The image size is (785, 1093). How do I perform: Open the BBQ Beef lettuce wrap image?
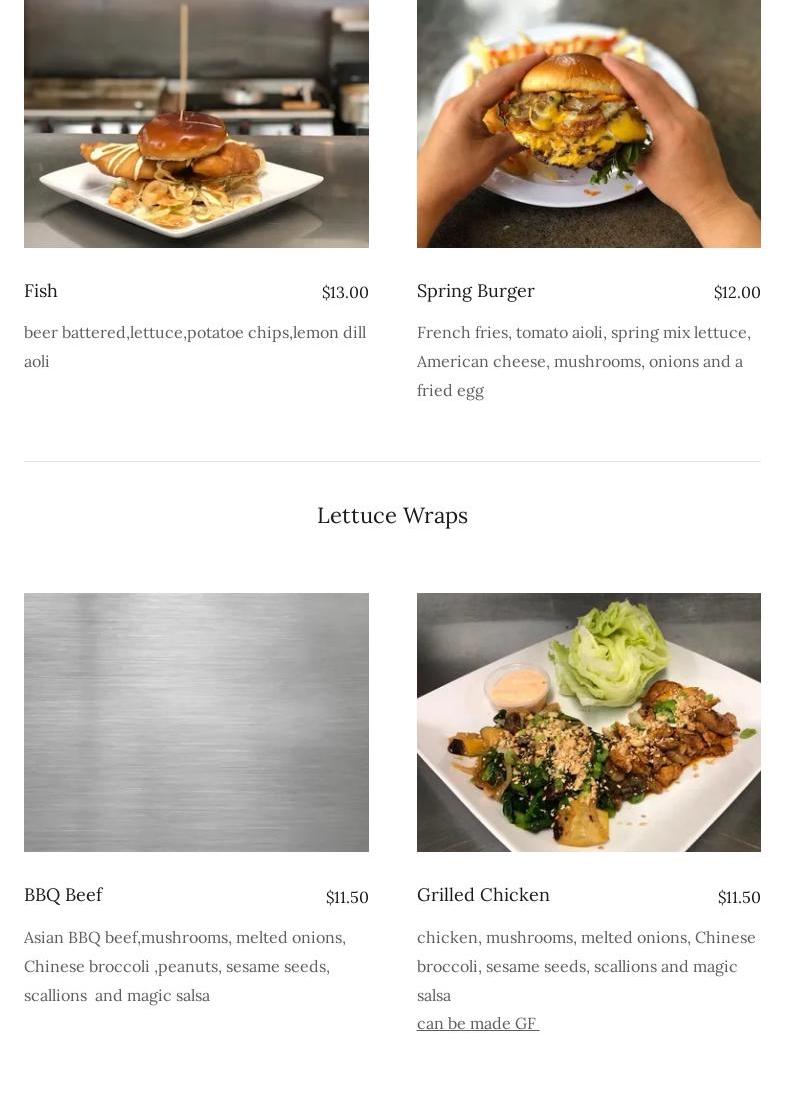pos(196,722)
